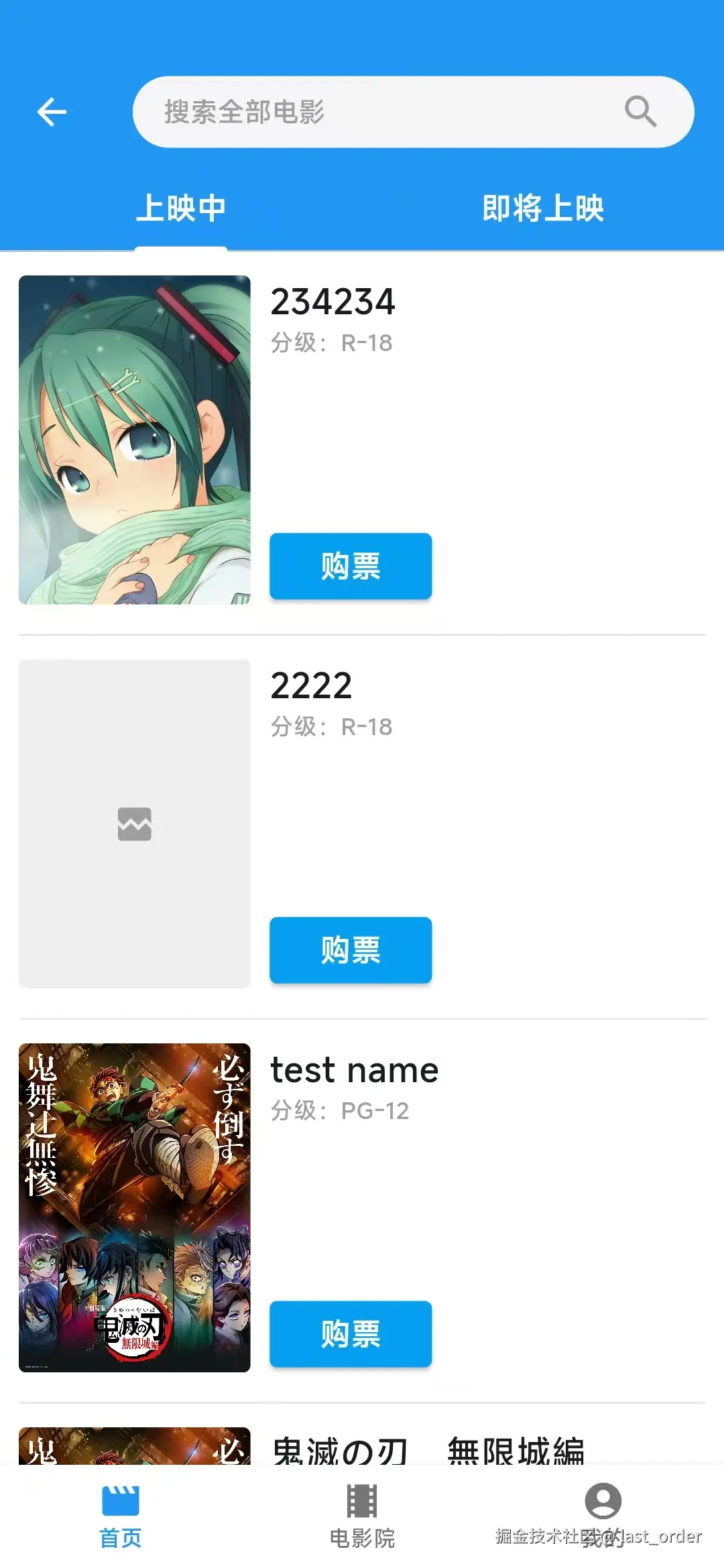Tap the search box for all movies

[375, 112]
